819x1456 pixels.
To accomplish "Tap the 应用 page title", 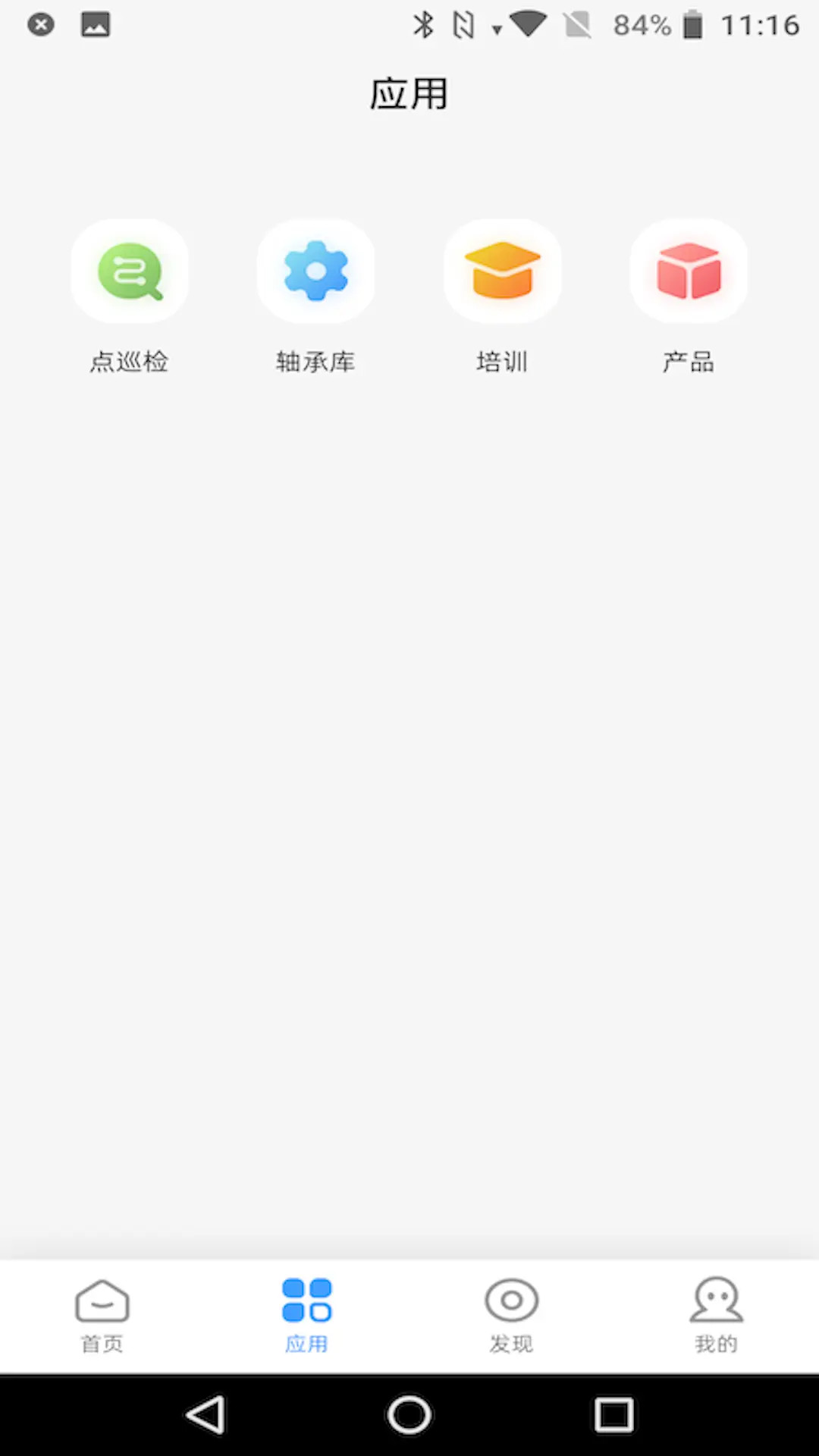I will pos(409,93).
